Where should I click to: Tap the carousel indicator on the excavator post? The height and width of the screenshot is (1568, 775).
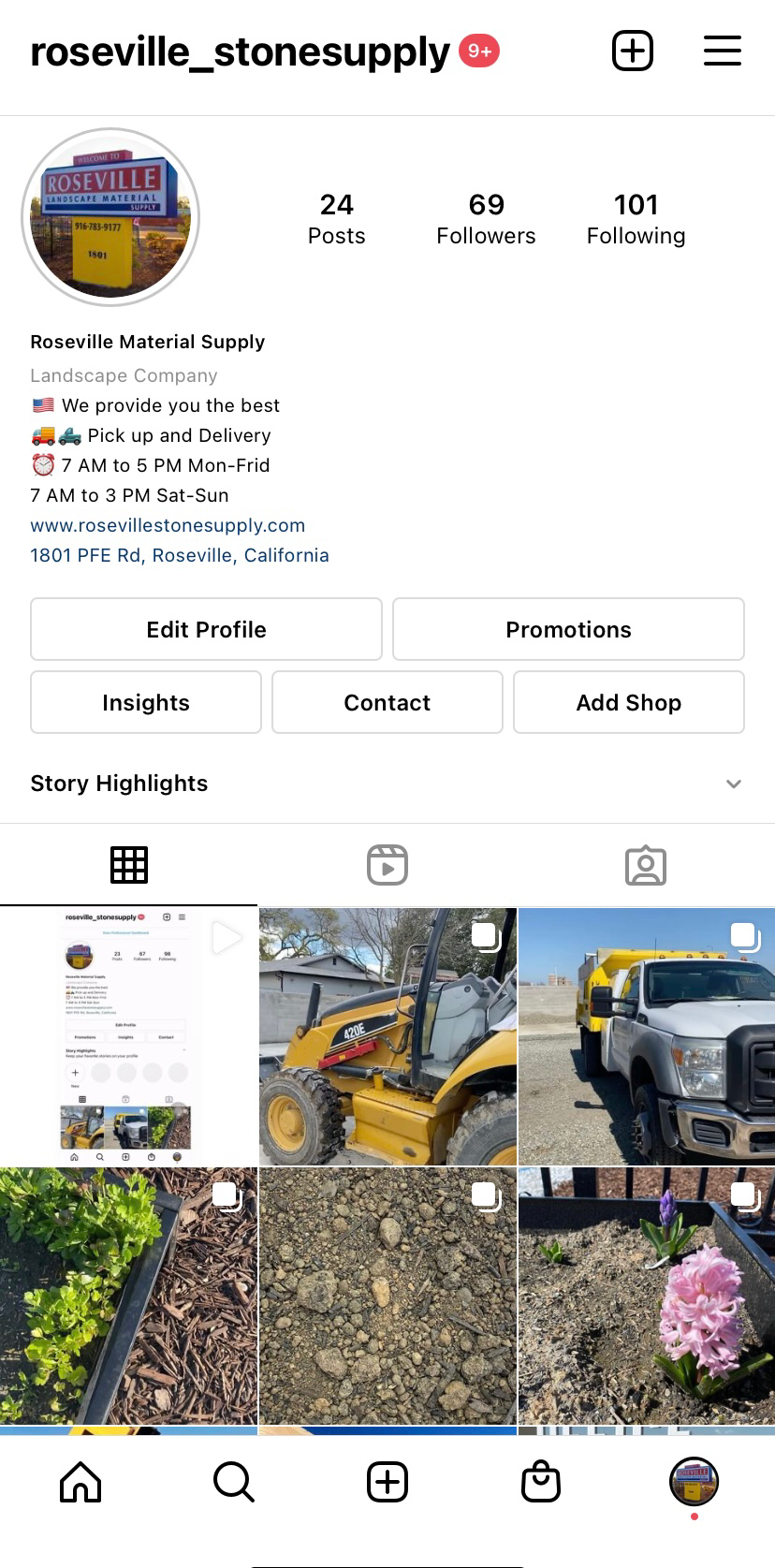click(x=487, y=934)
